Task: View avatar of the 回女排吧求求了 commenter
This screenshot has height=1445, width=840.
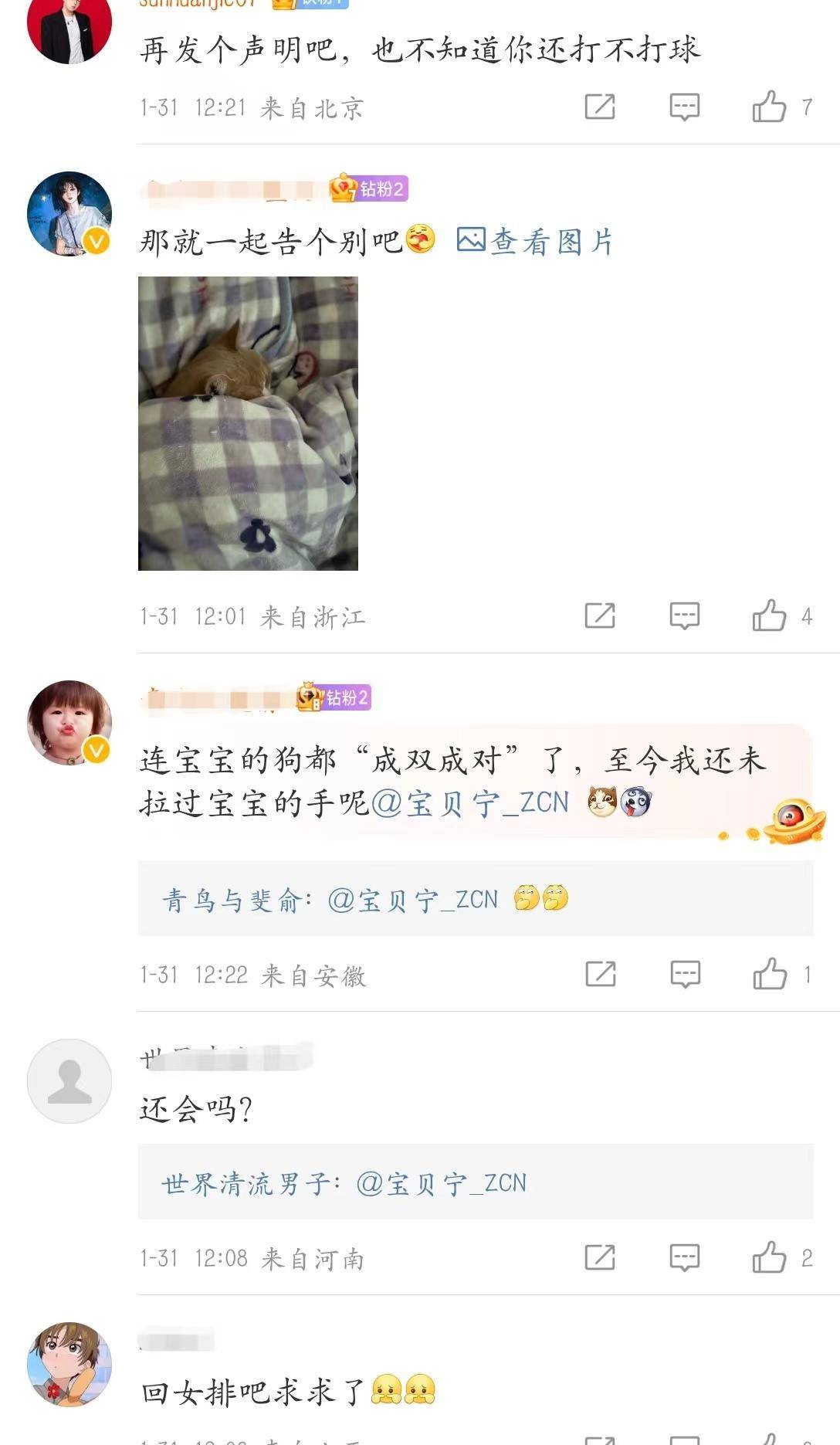Action: [x=69, y=1365]
